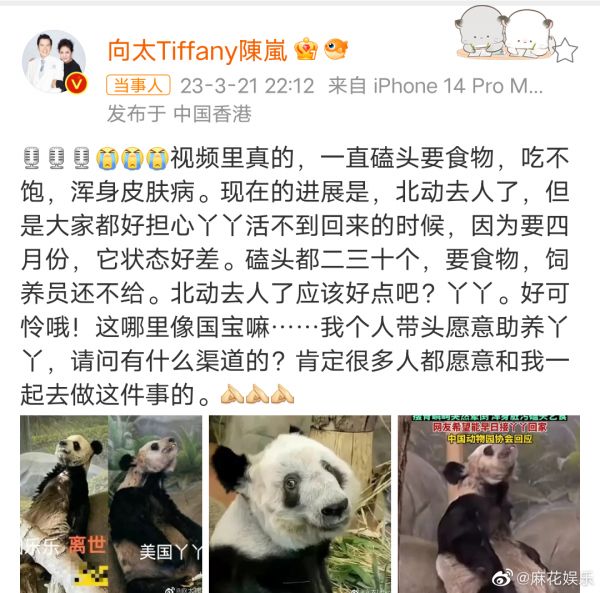Favorite this post with the star icon
This screenshot has width=600, height=593.
(565, 49)
